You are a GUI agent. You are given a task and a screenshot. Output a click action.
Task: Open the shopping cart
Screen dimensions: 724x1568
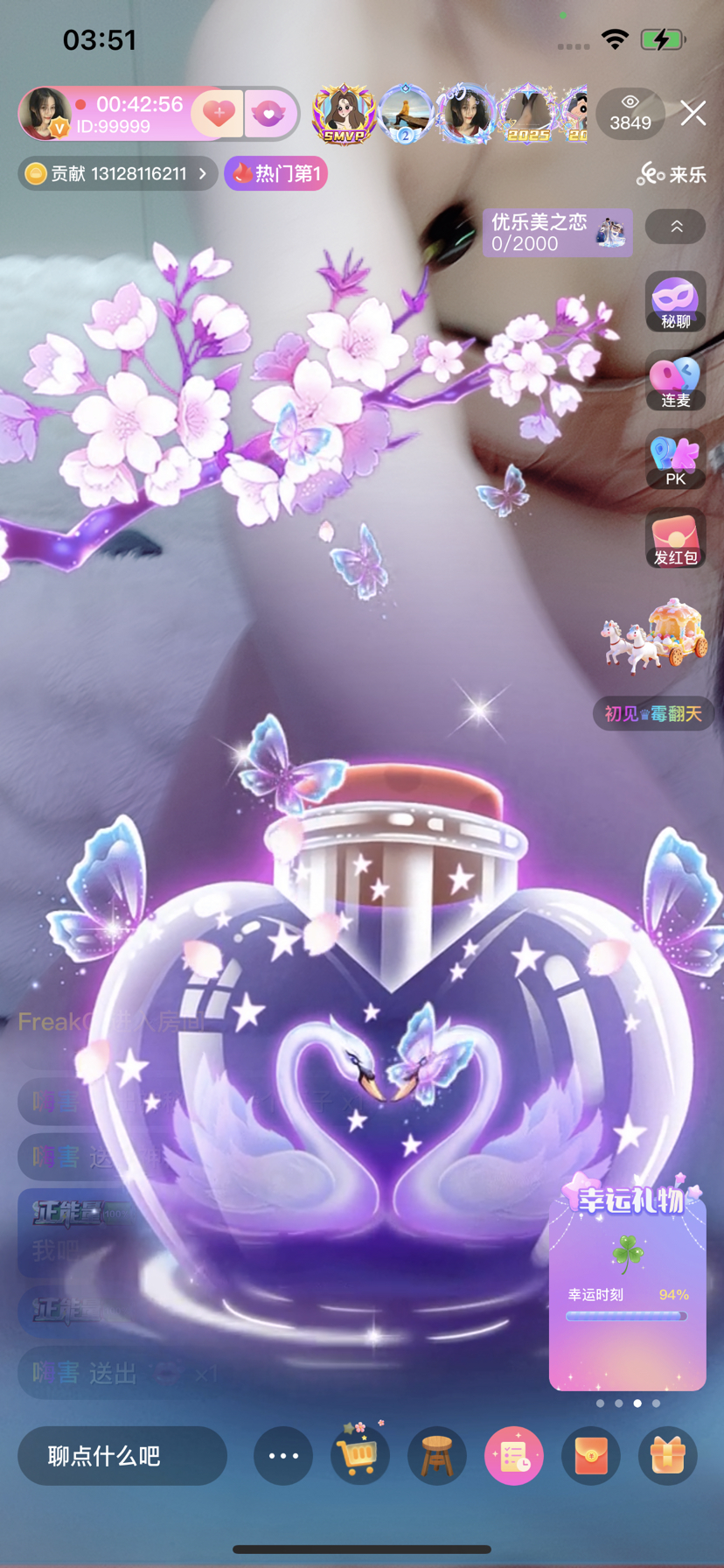click(359, 1456)
